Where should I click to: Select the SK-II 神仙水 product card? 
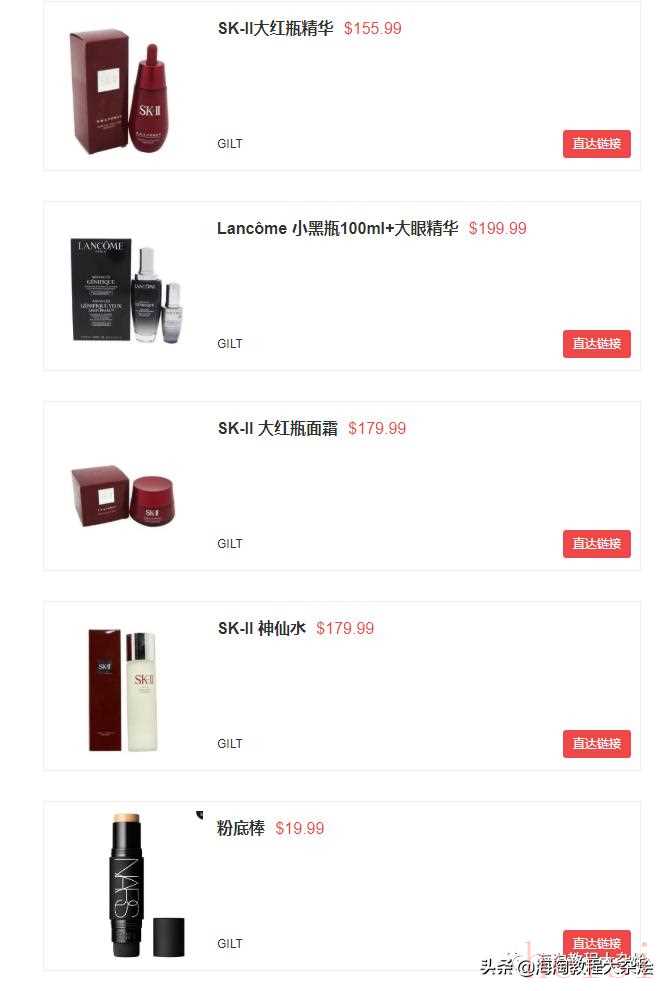coord(261,628)
